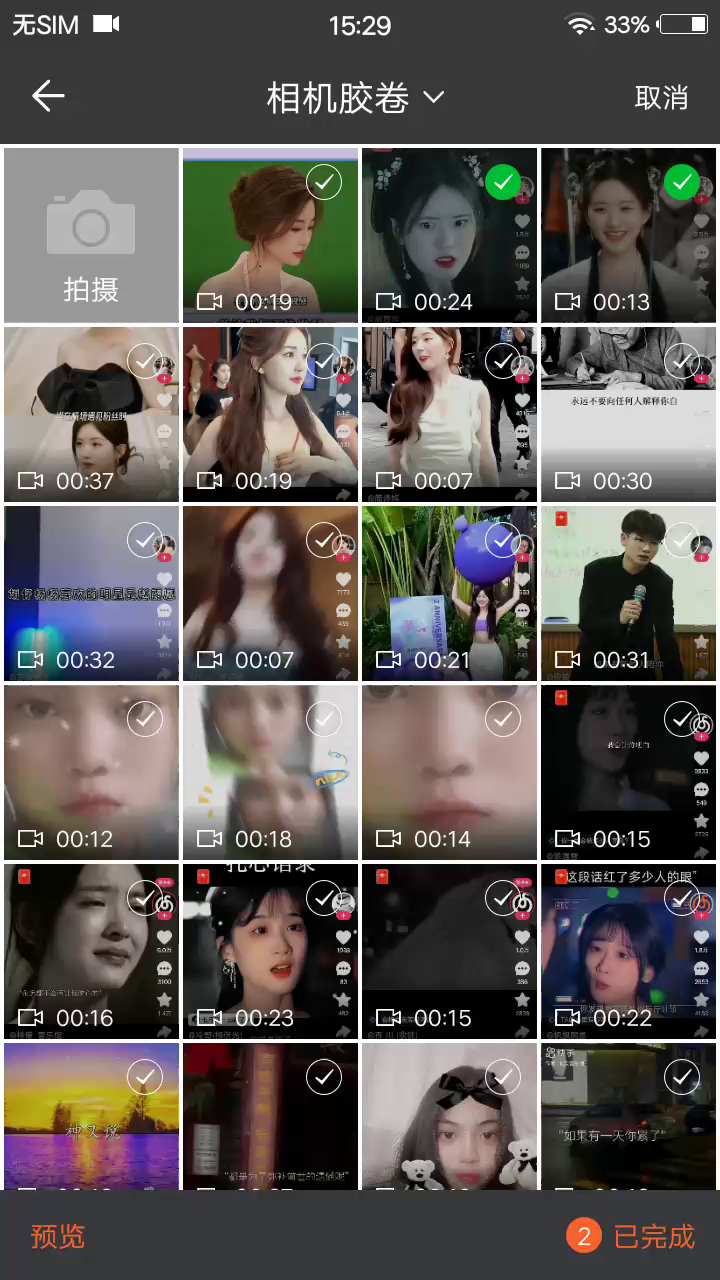720x1280 pixels.
Task: Open the 00:32 video thumbnail
Action: [91, 594]
